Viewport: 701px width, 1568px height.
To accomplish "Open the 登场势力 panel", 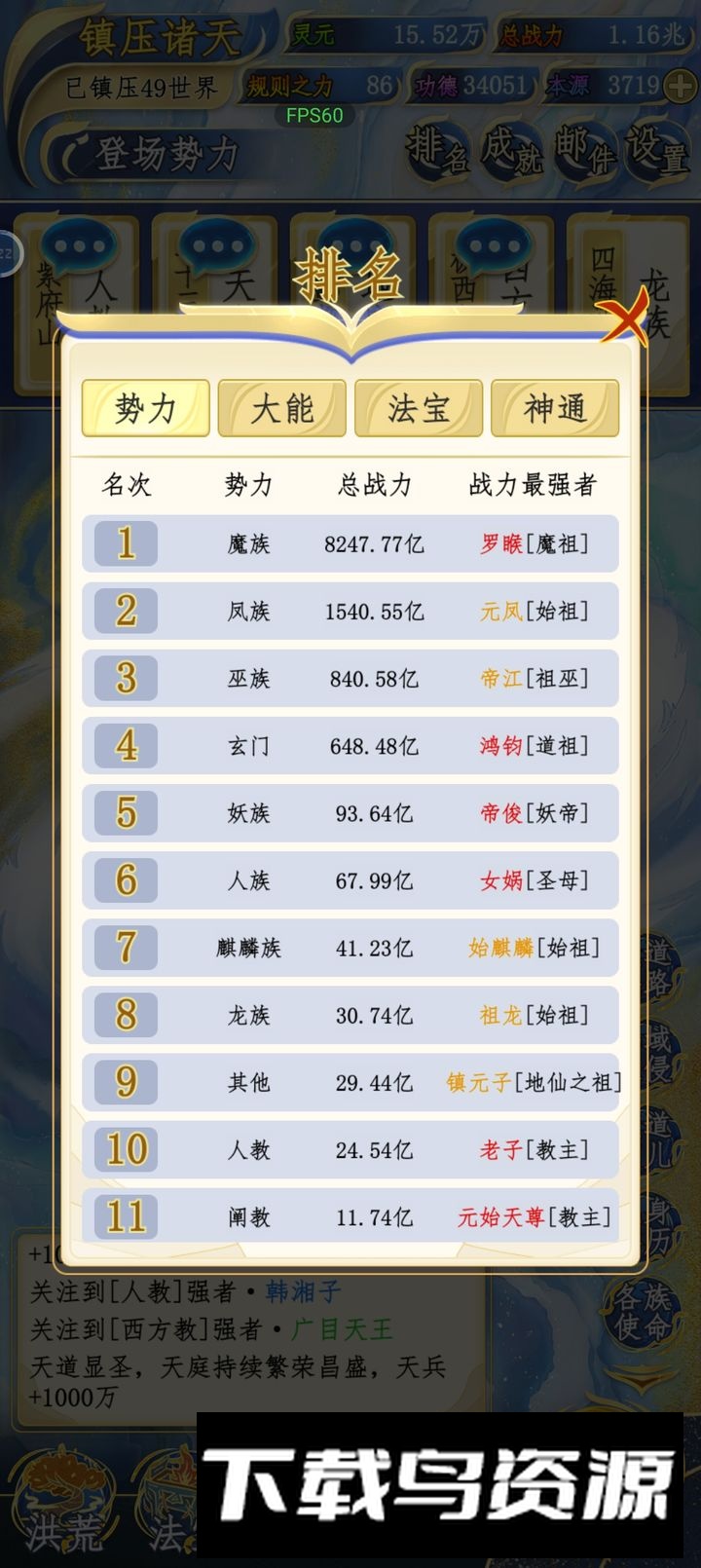I will [156, 154].
